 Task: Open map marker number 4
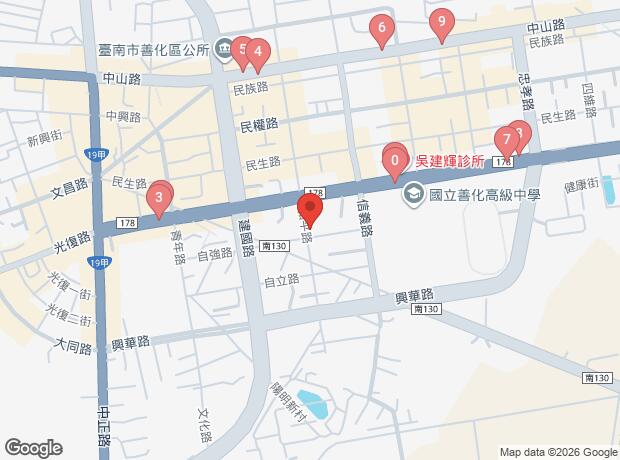[x=258, y=51]
